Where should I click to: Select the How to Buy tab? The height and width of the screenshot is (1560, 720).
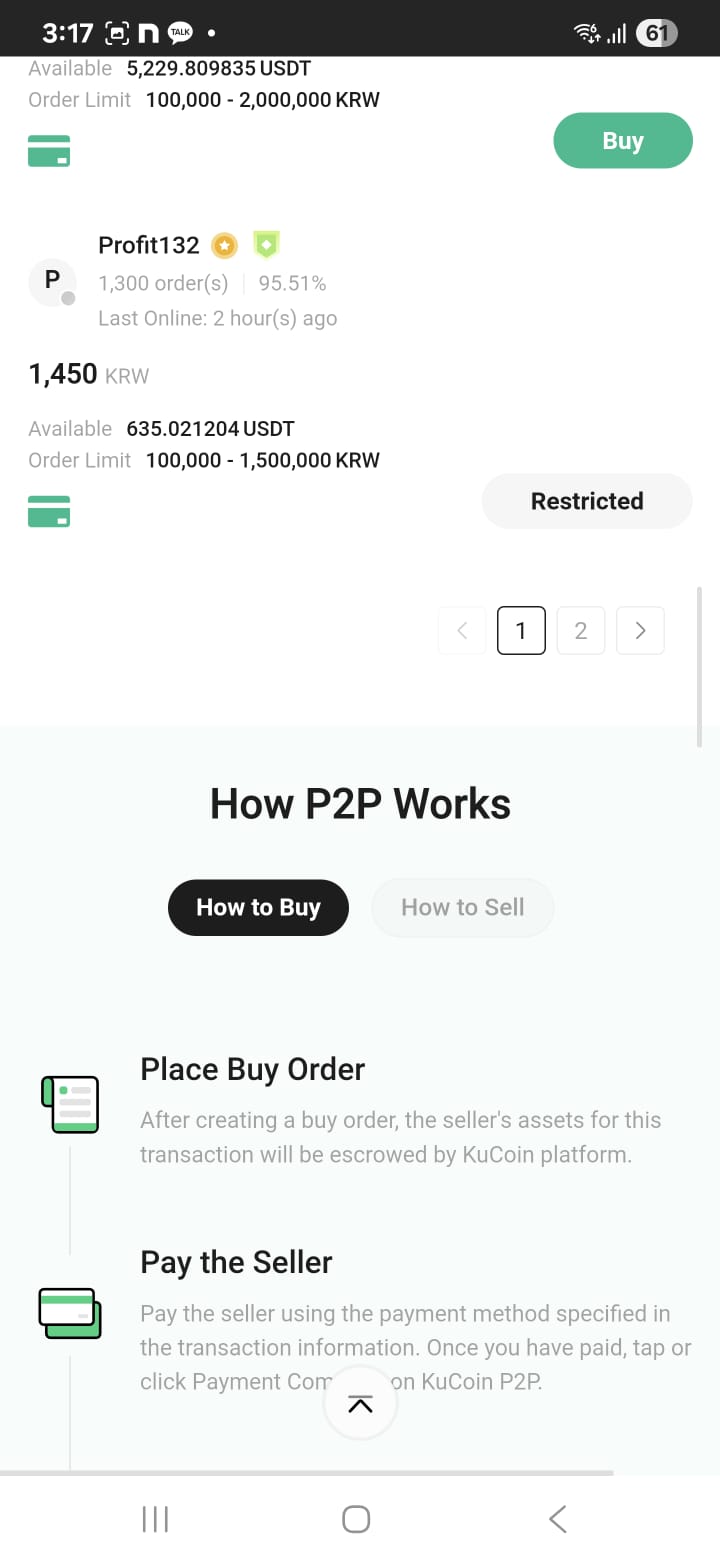(258, 907)
